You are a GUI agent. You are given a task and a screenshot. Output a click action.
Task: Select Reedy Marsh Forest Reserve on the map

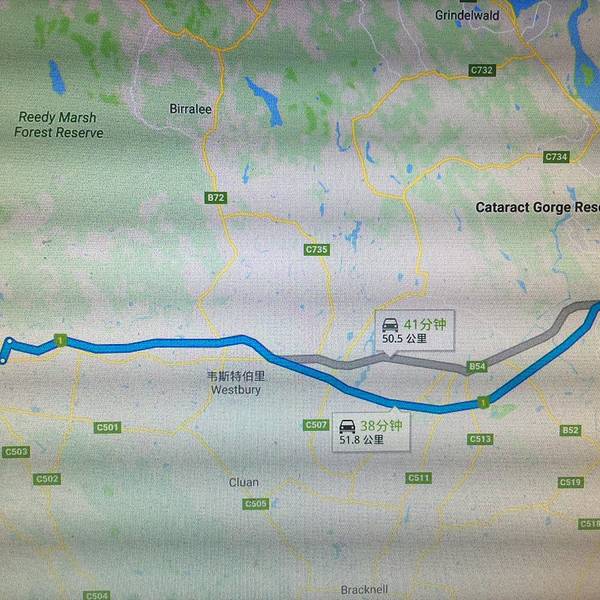[x=59, y=125]
